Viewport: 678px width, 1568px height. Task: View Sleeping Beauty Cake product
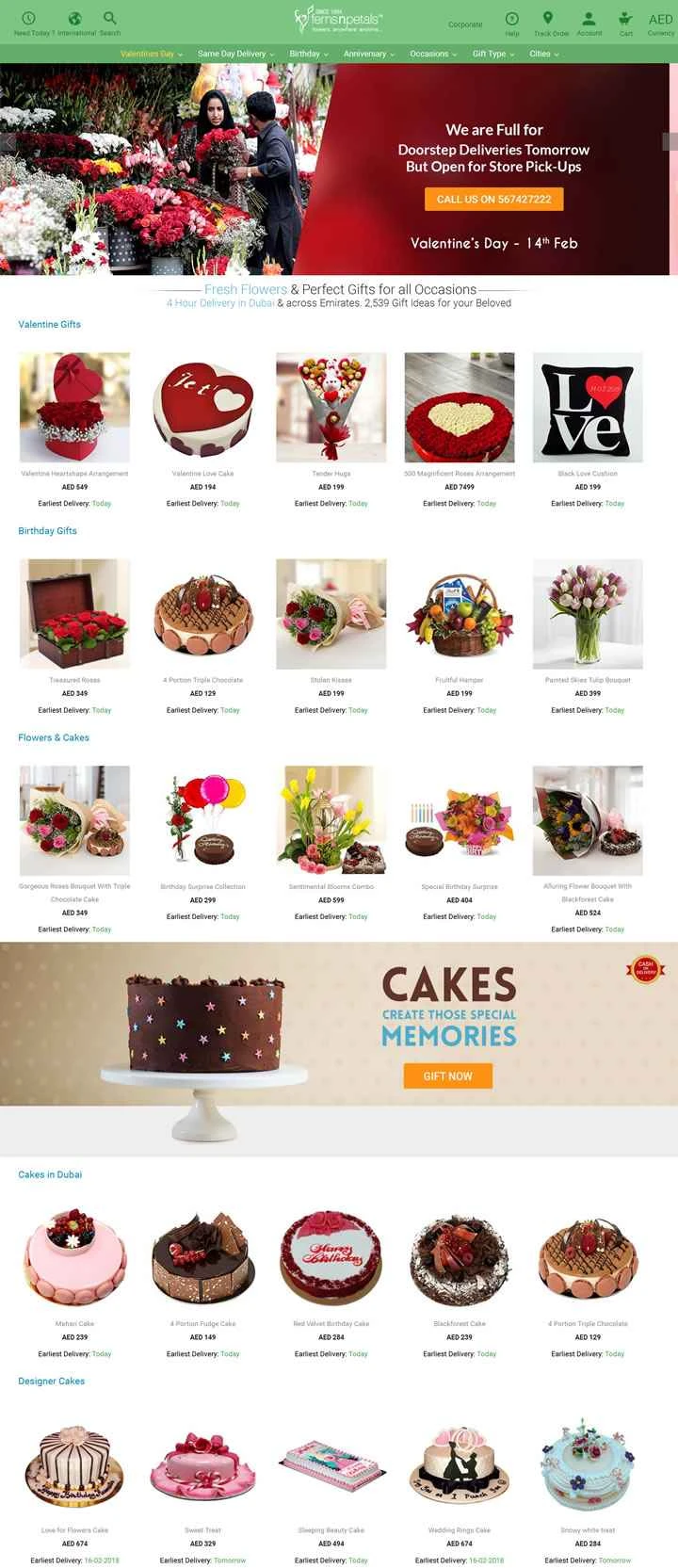tap(331, 1464)
